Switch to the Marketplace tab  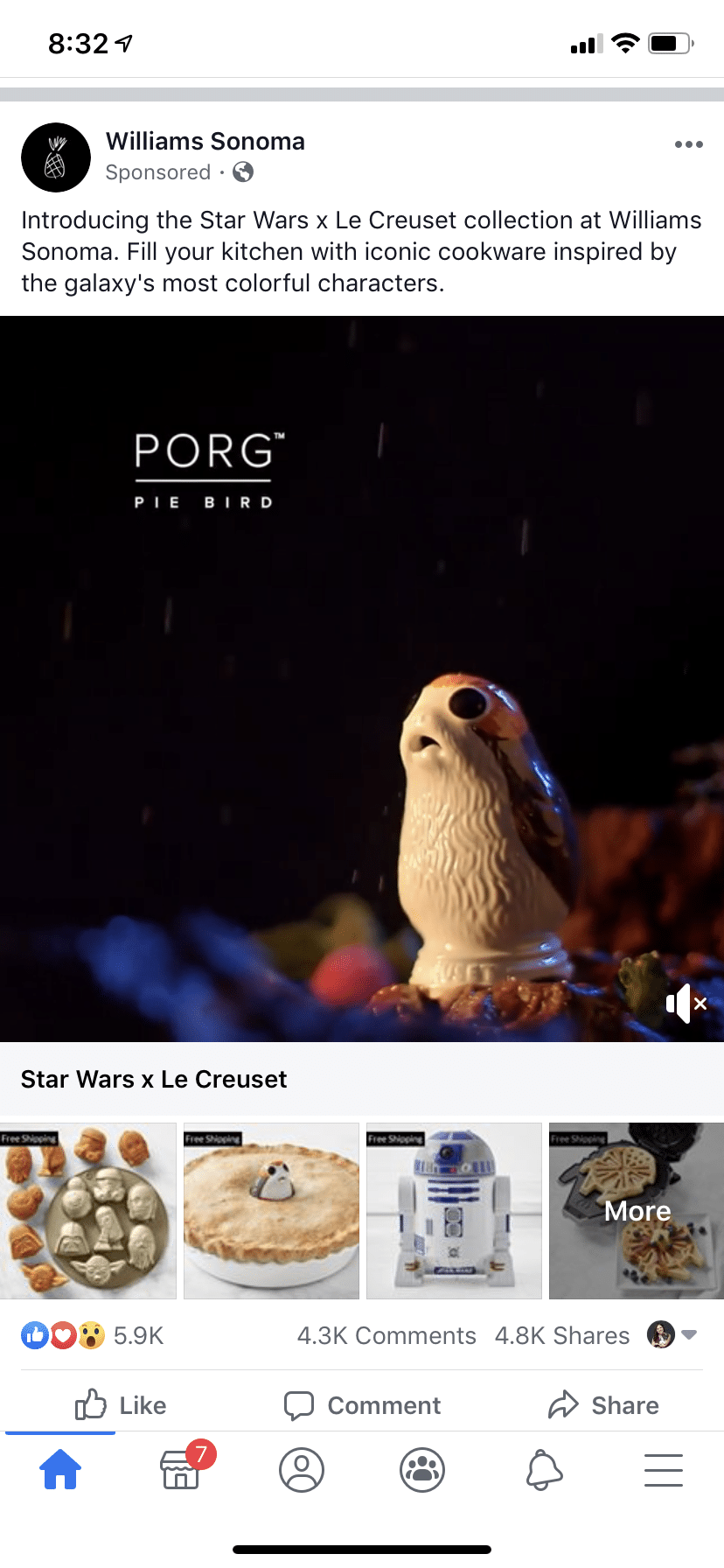coord(181,1469)
